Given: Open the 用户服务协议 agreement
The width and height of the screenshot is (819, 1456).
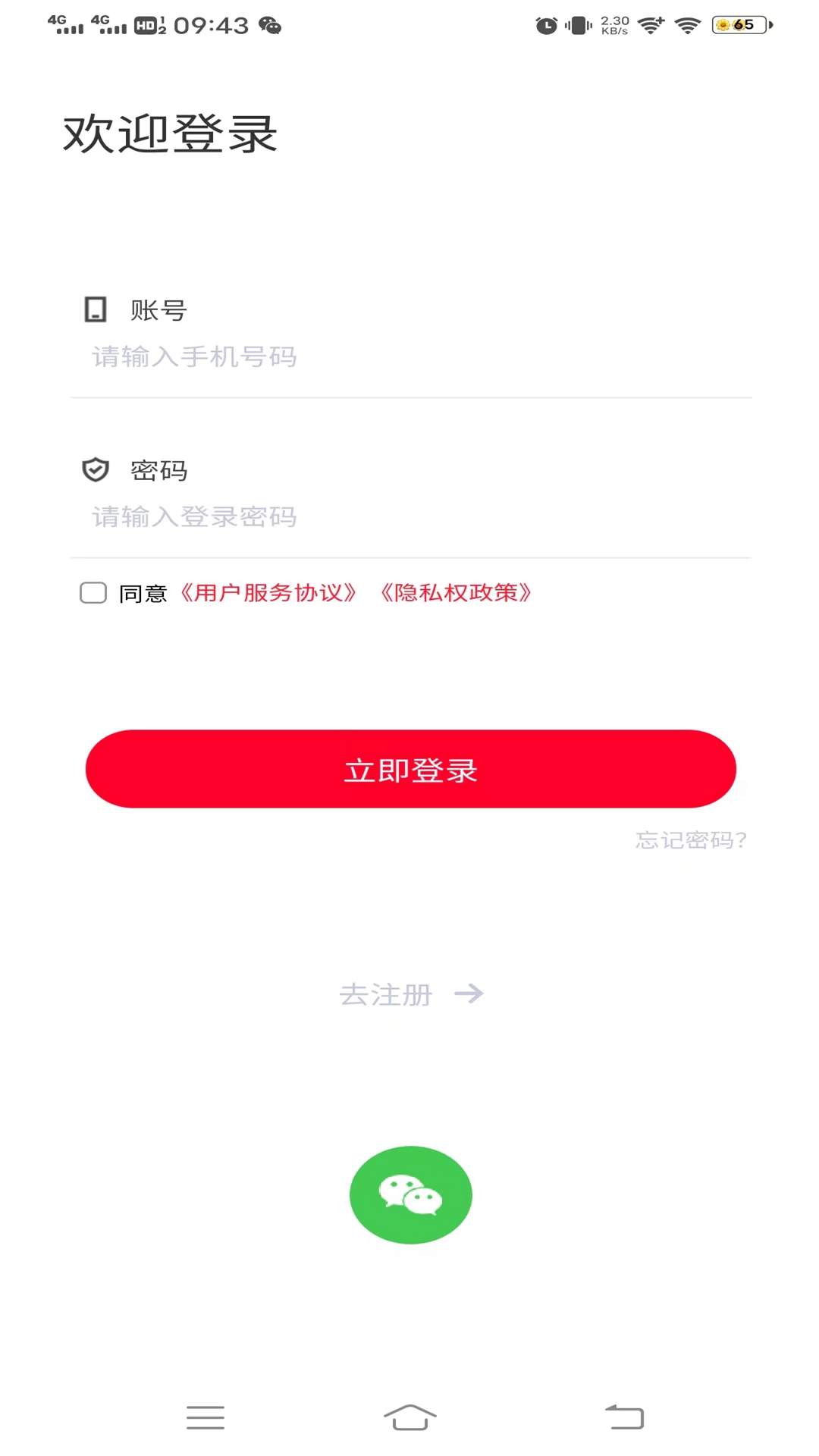Looking at the screenshot, I should pos(268,593).
